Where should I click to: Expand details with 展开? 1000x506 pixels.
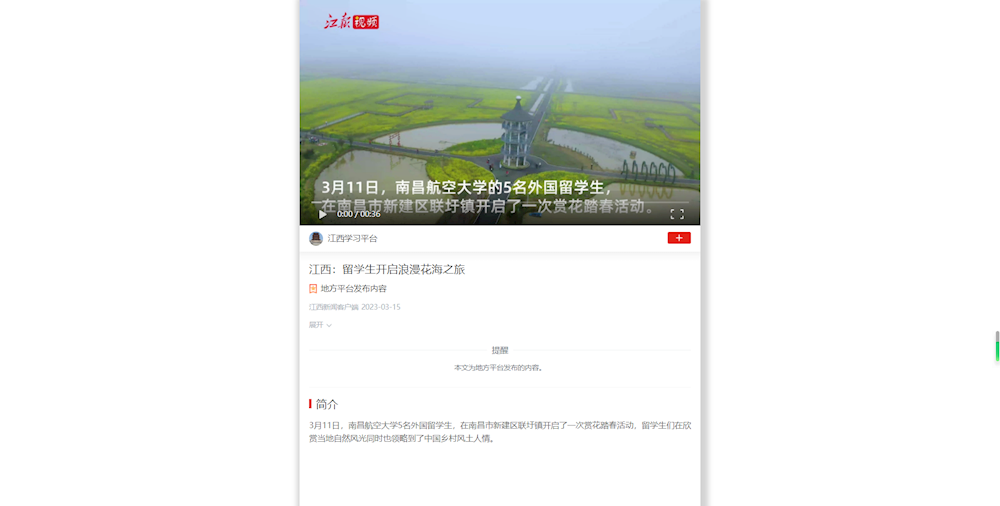pos(320,325)
